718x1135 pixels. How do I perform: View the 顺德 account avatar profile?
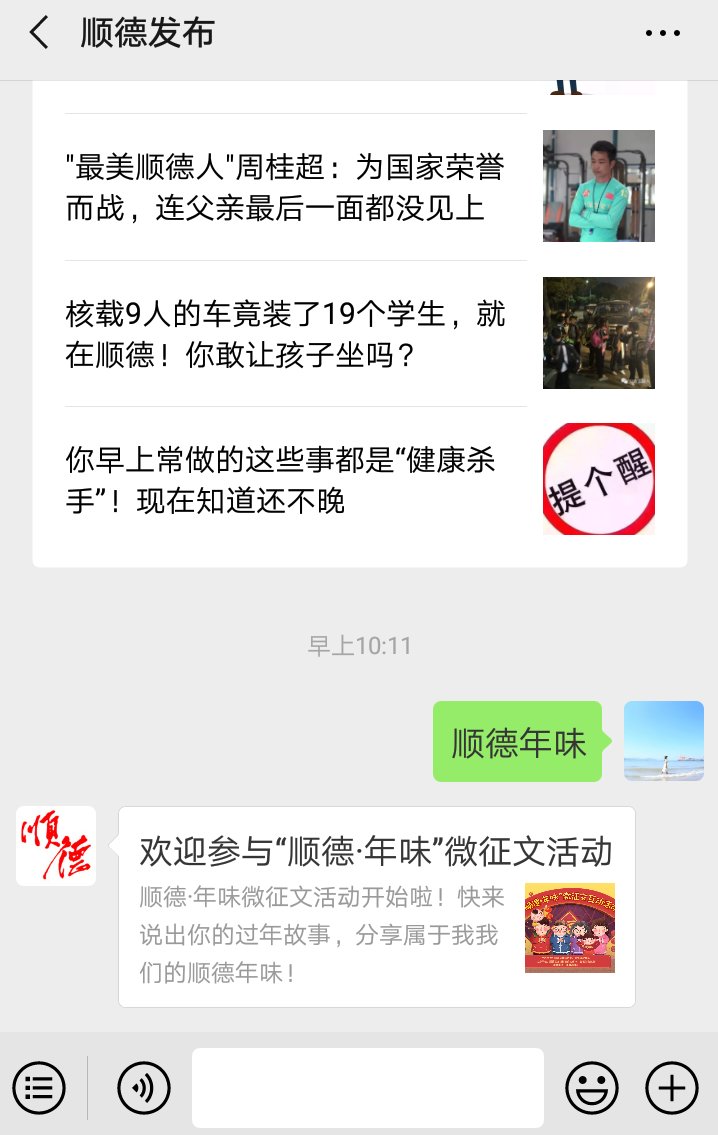[x=56, y=846]
